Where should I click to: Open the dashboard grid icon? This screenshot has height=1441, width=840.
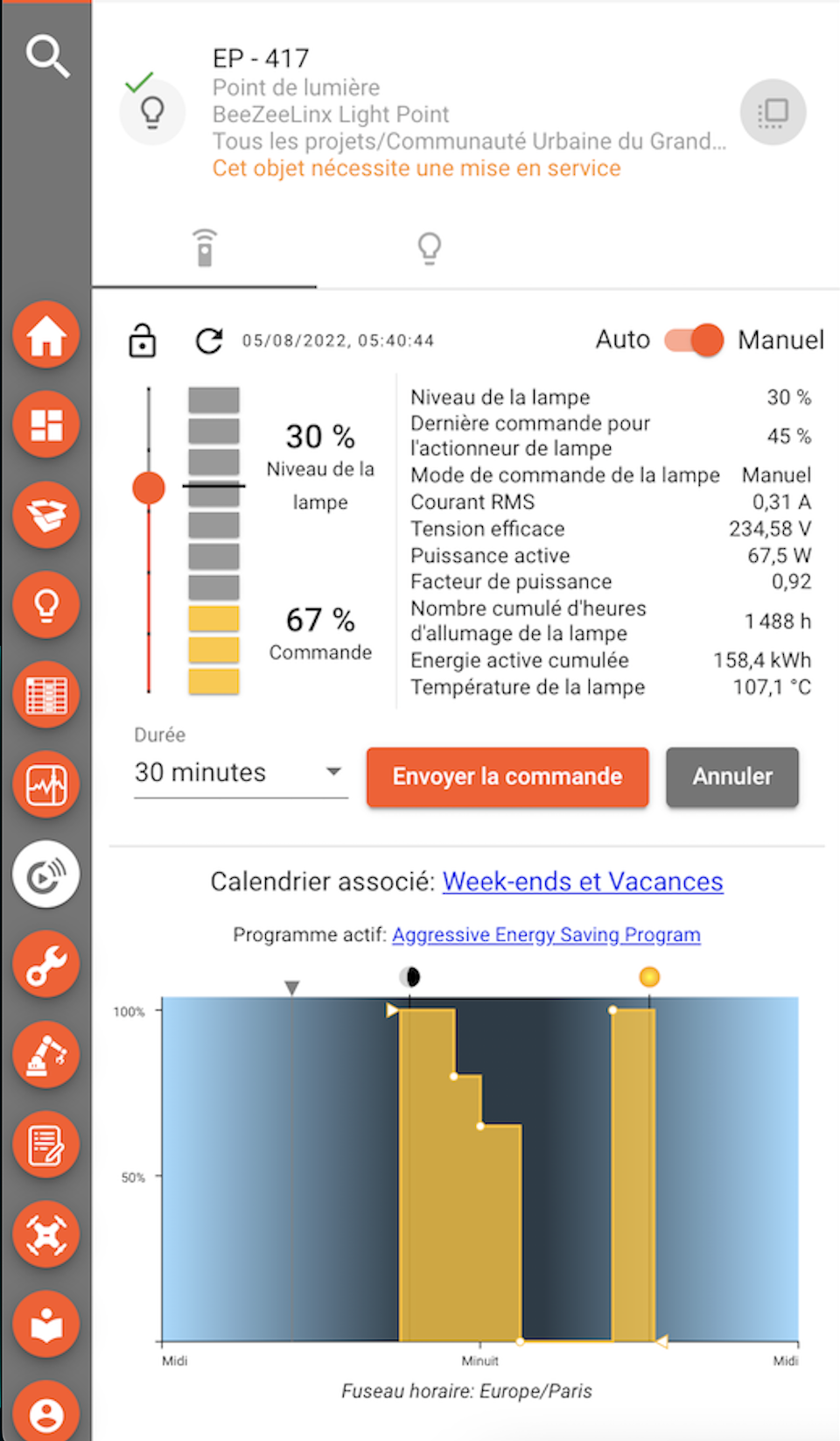click(x=46, y=425)
